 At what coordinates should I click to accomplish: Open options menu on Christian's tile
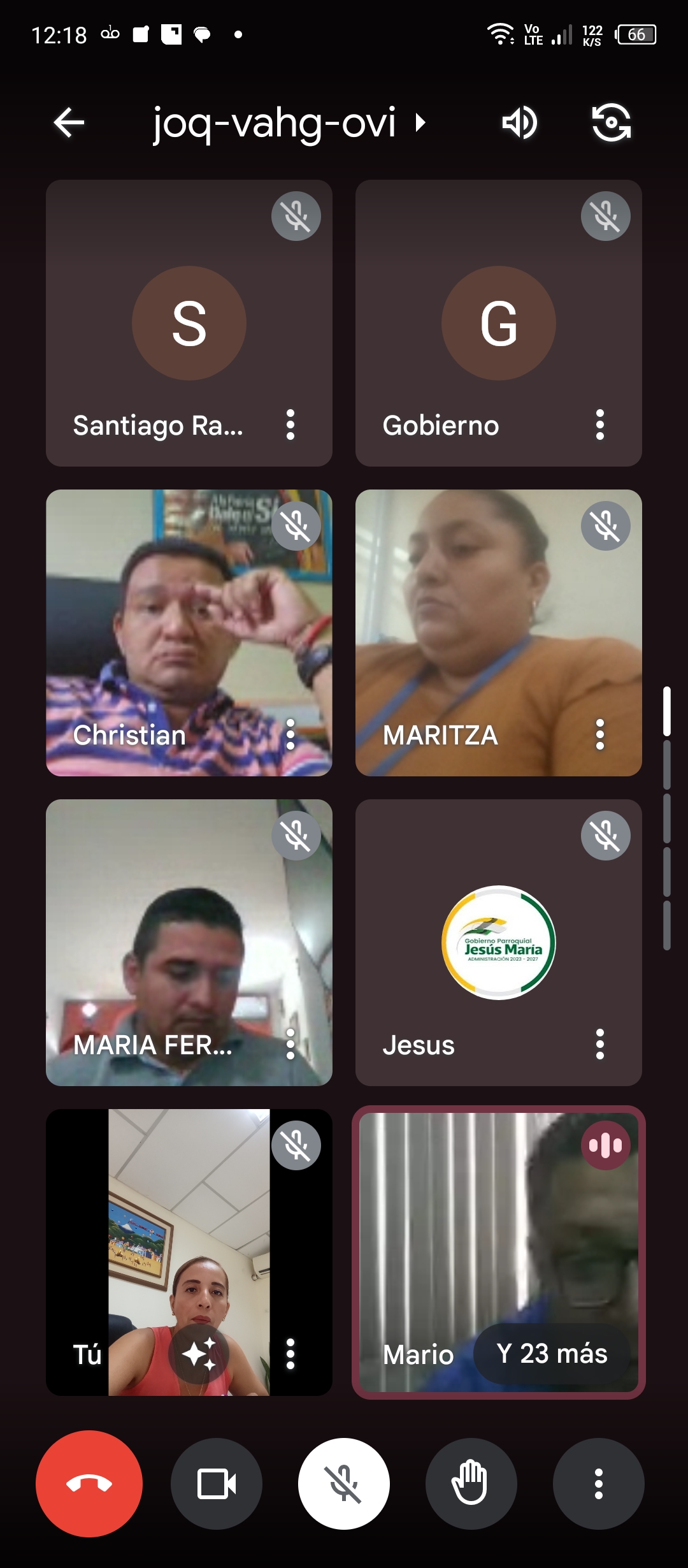tap(290, 734)
